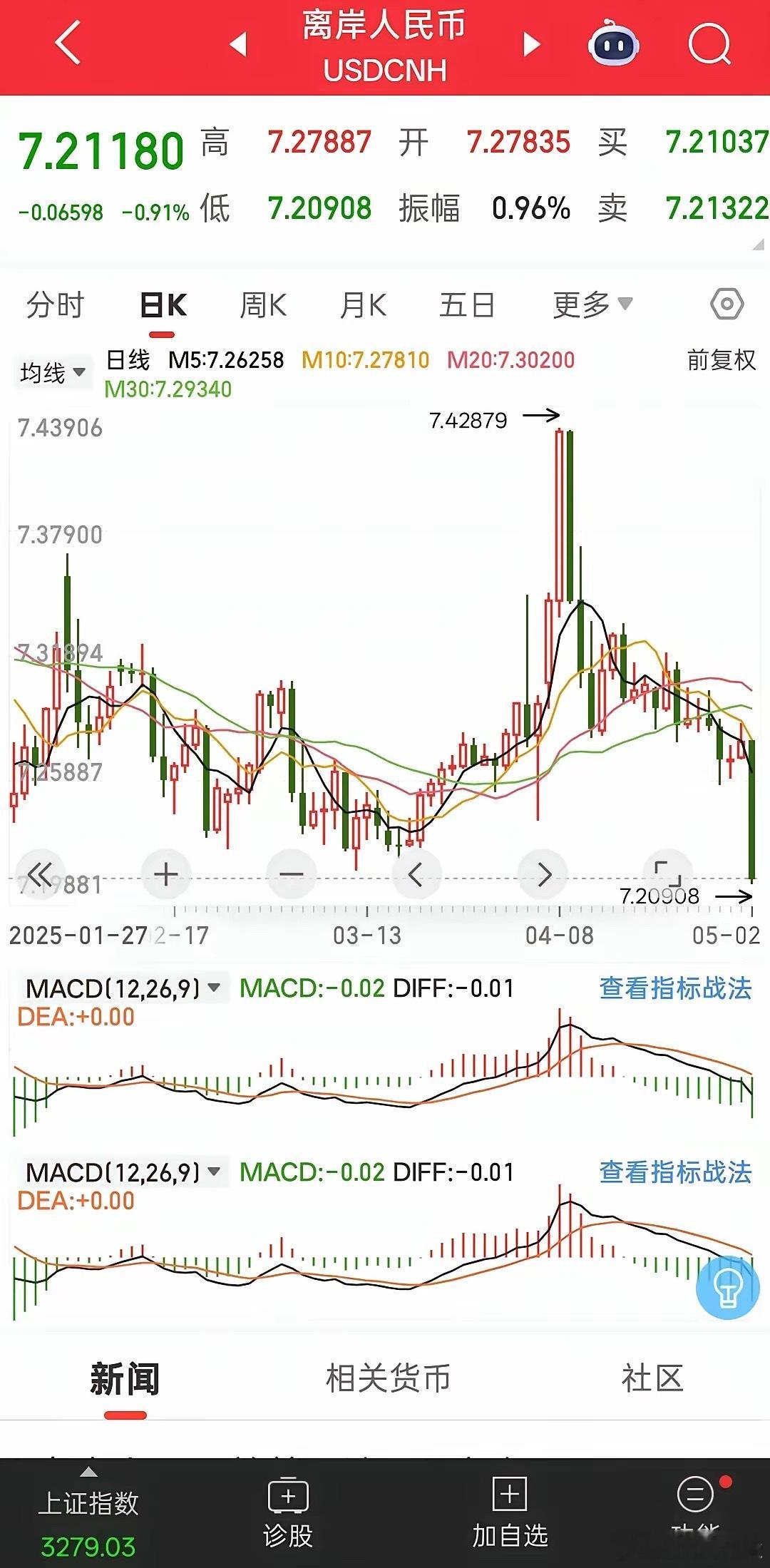This screenshot has height=1568, width=770.
Task: Select the 周K chart tab
Action: (x=262, y=305)
